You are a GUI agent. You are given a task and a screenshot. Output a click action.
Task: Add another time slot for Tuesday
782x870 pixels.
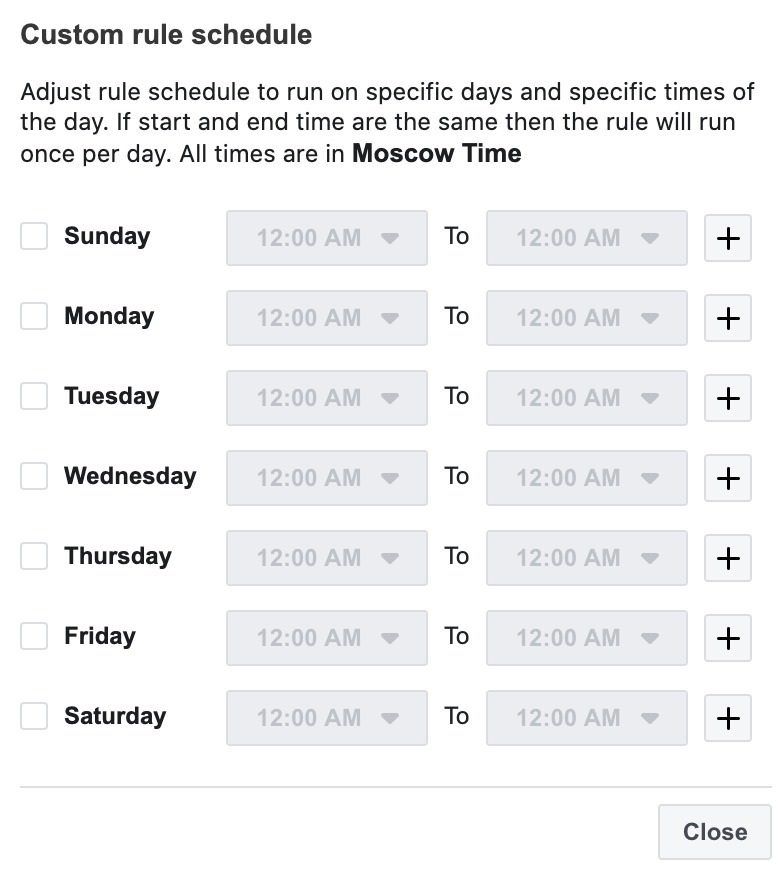(x=728, y=398)
